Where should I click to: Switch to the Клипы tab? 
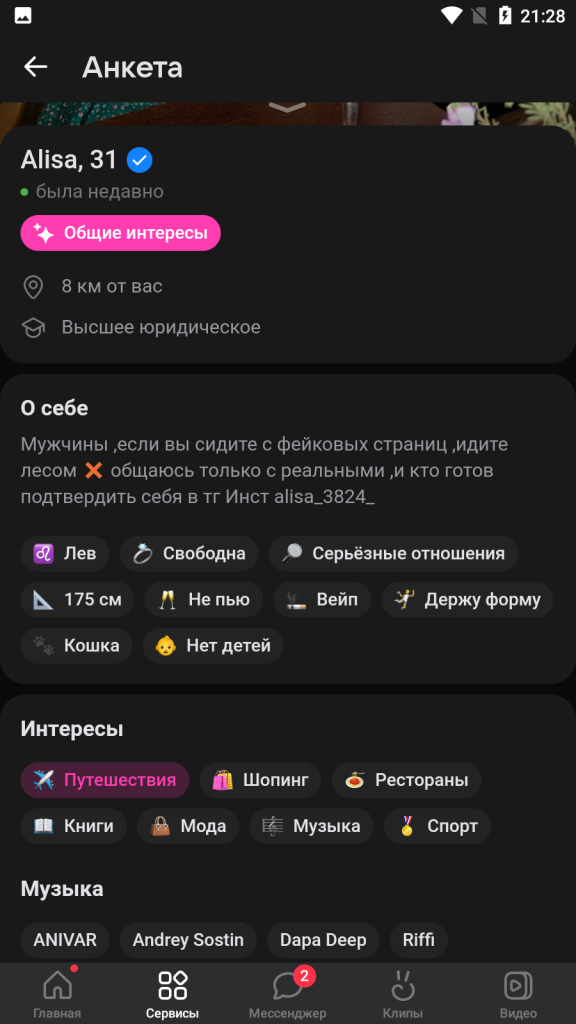click(x=403, y=994)
